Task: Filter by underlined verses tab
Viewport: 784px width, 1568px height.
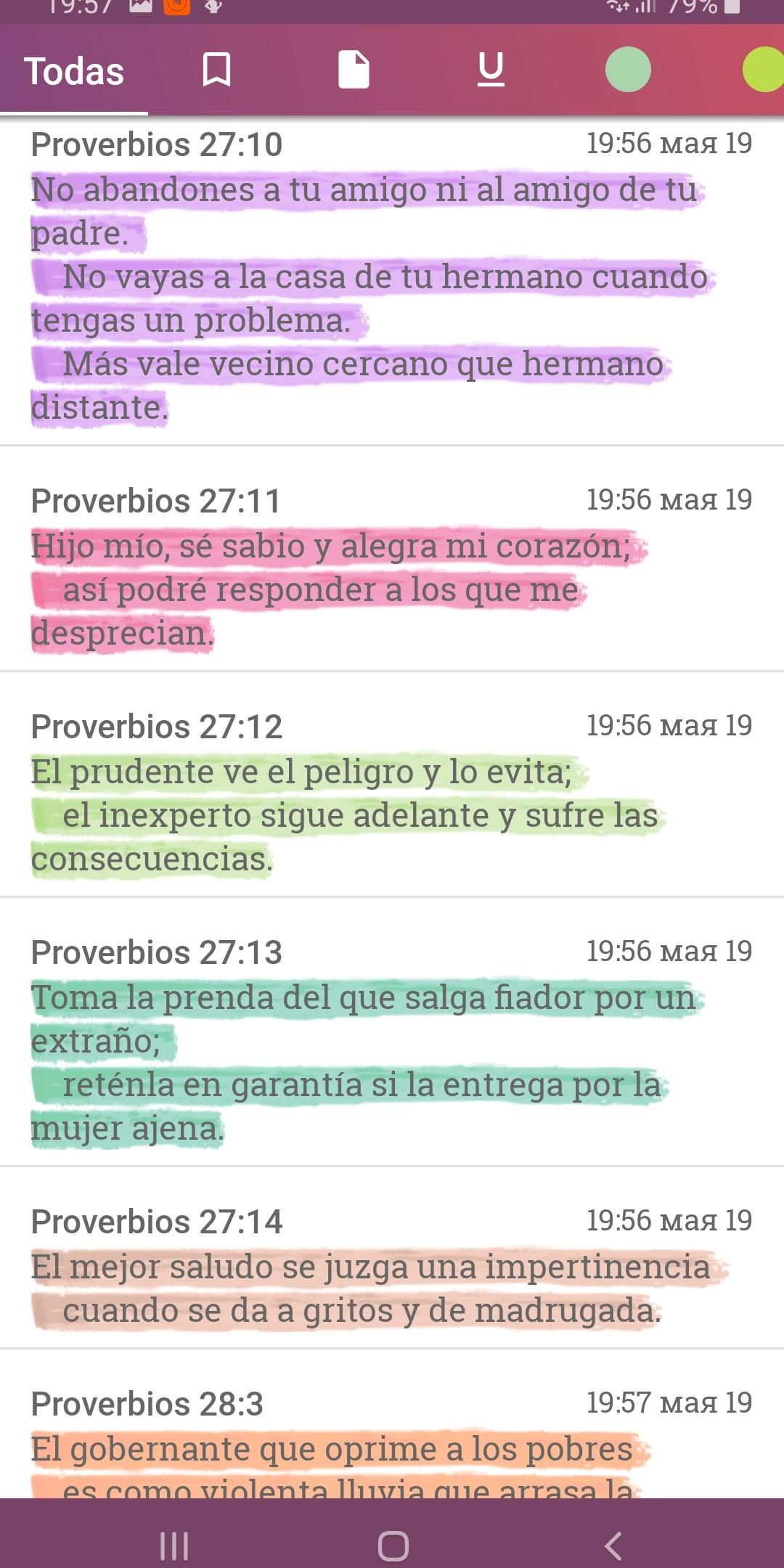Action: pyautogui.click(x=491, y=70)
